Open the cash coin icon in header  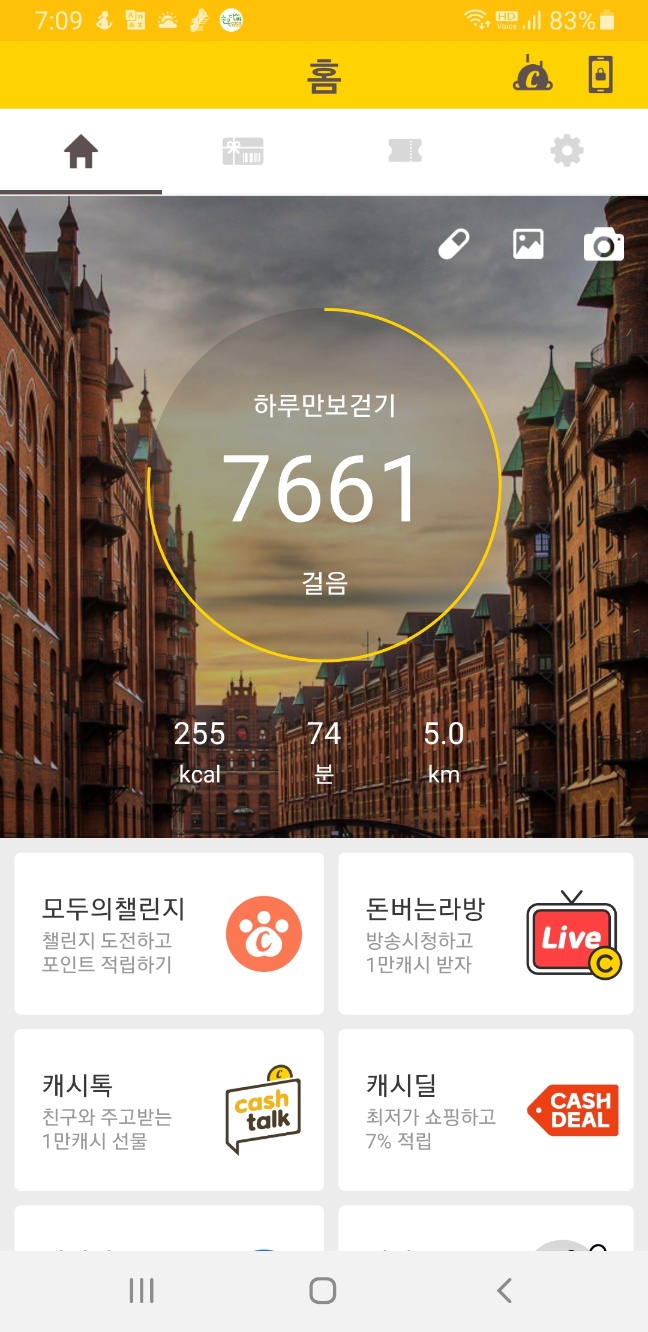point(533,75)
